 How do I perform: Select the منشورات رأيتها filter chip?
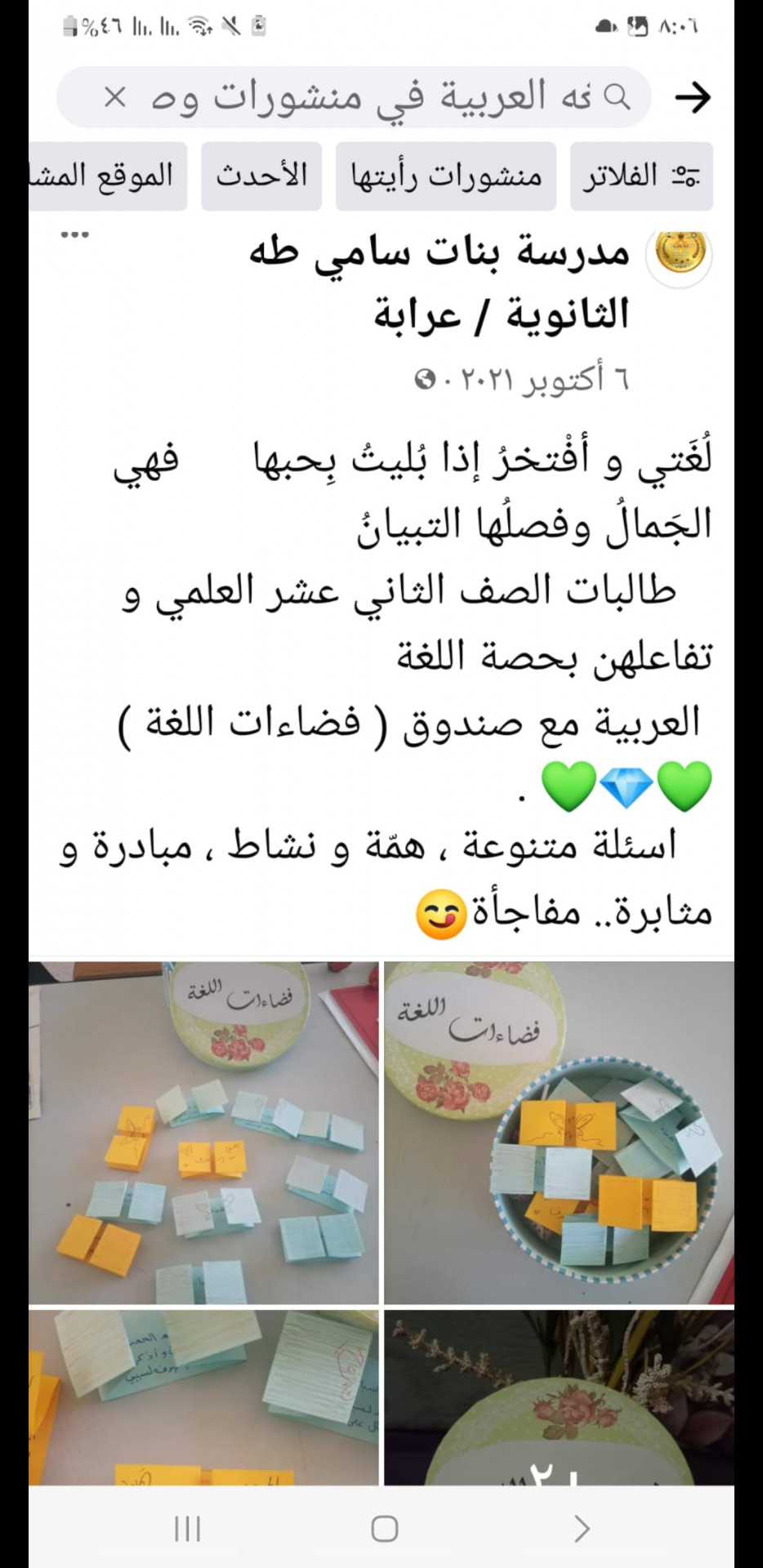coord(446,176)
